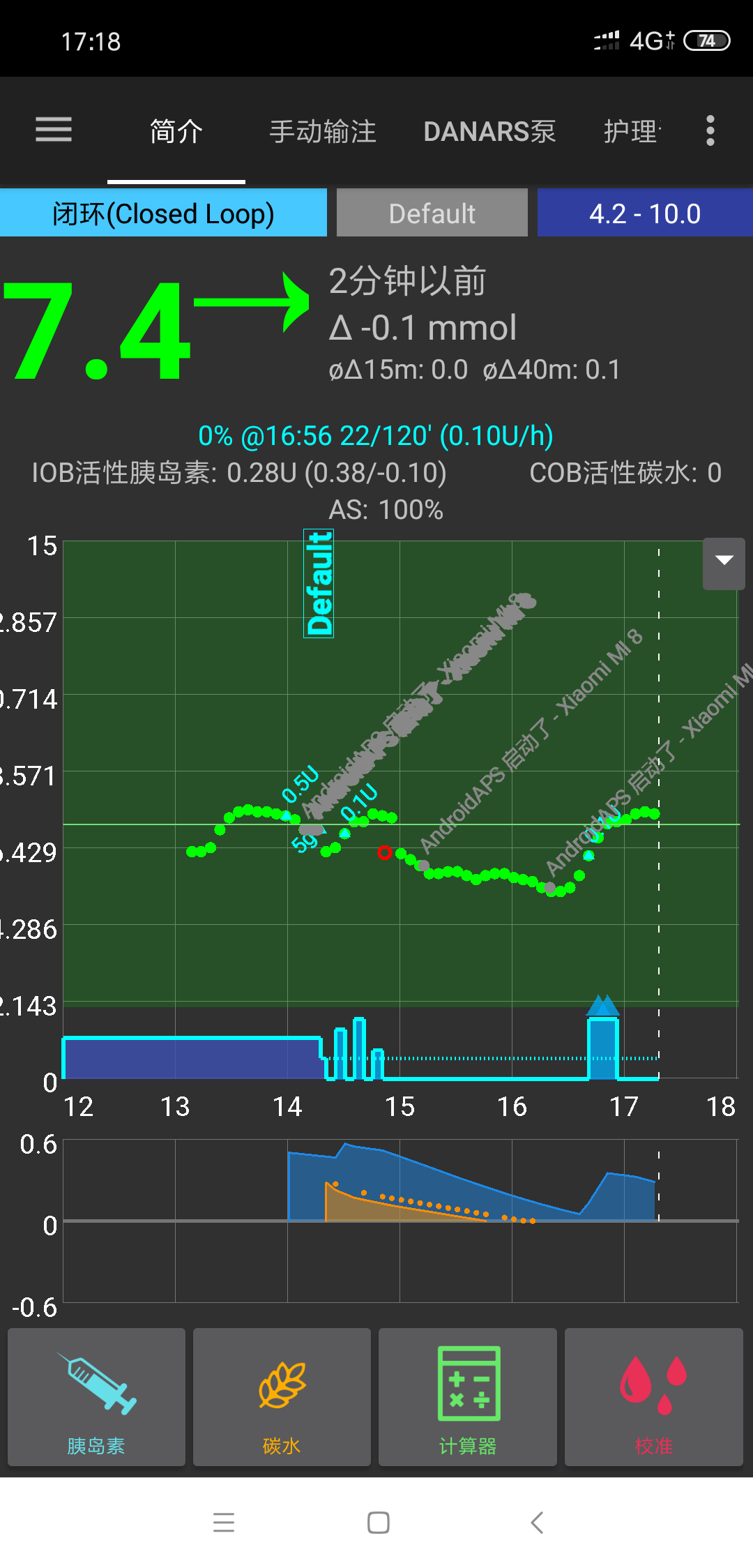Image resolution: width=753 pixels, height=1568 pixels.
Task: Select the 简介 overview tab
Action: point(176,131)
